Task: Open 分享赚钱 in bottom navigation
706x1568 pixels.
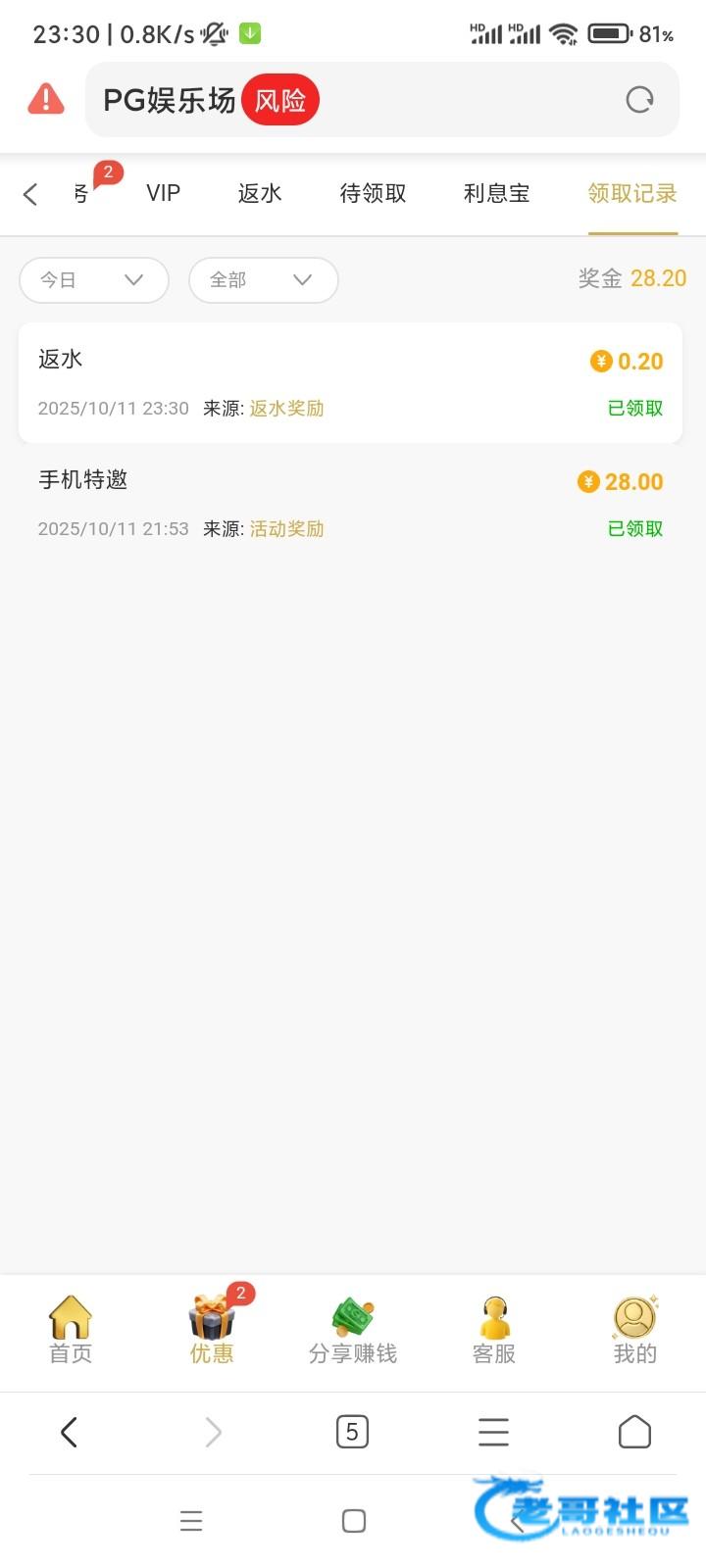Action: (353, 1331)
